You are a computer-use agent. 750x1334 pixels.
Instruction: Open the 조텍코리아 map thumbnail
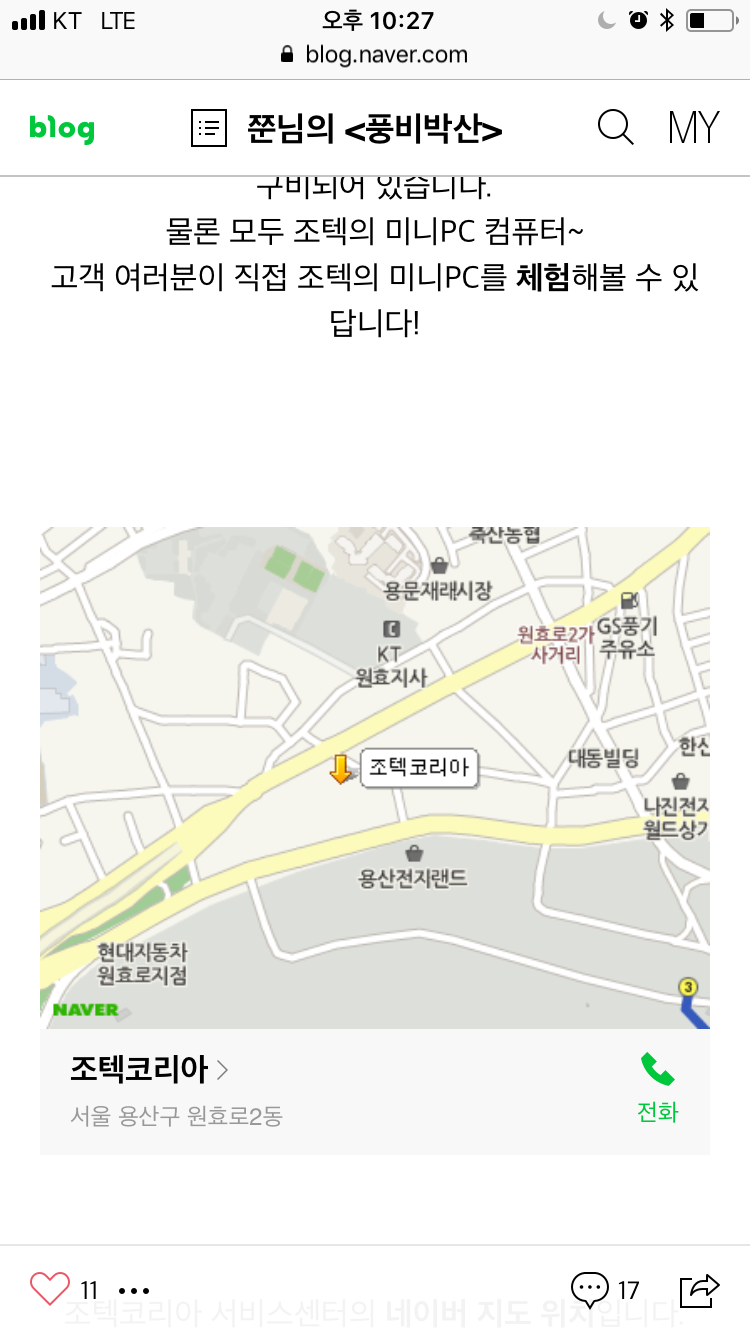pyautogui.click(x=375, y=778)
